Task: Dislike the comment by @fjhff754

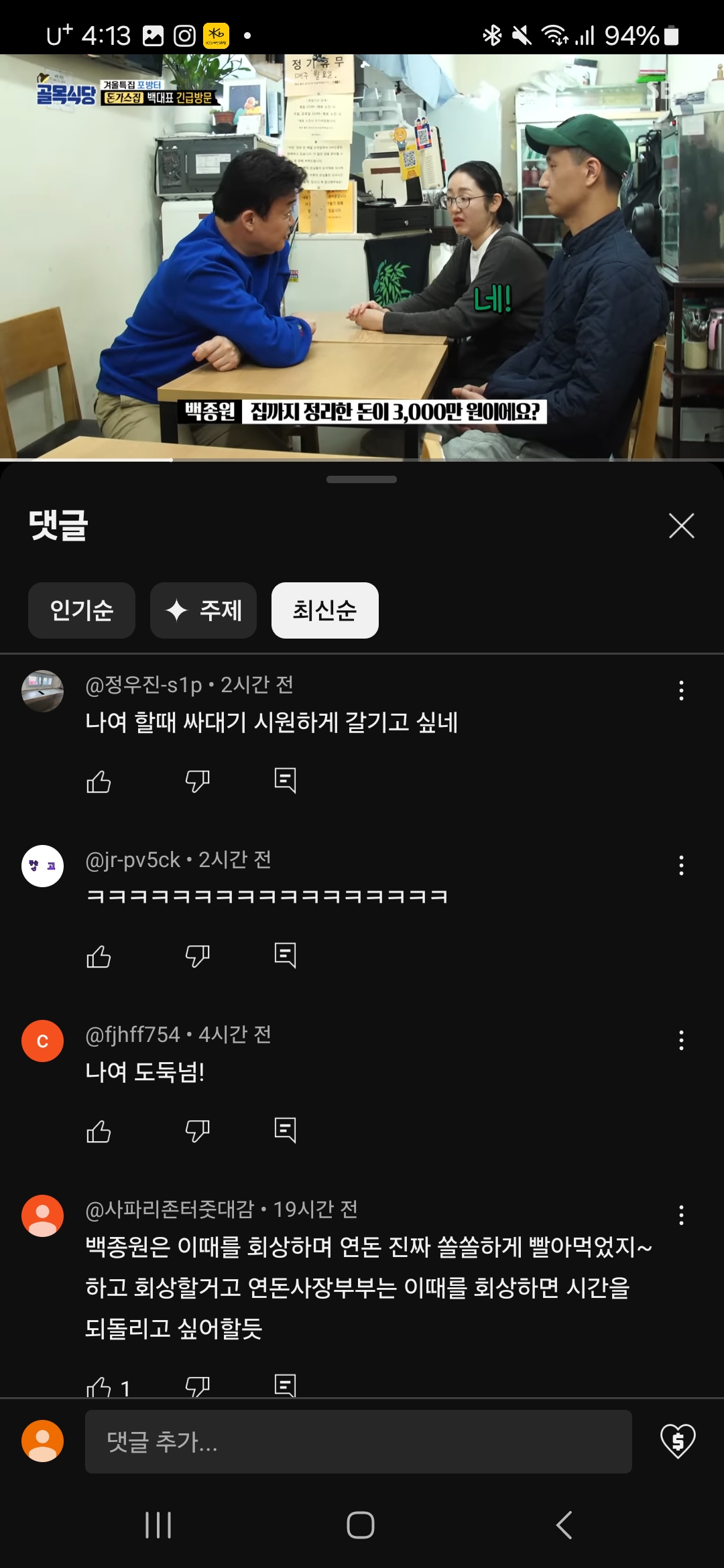Action: 197,1131
